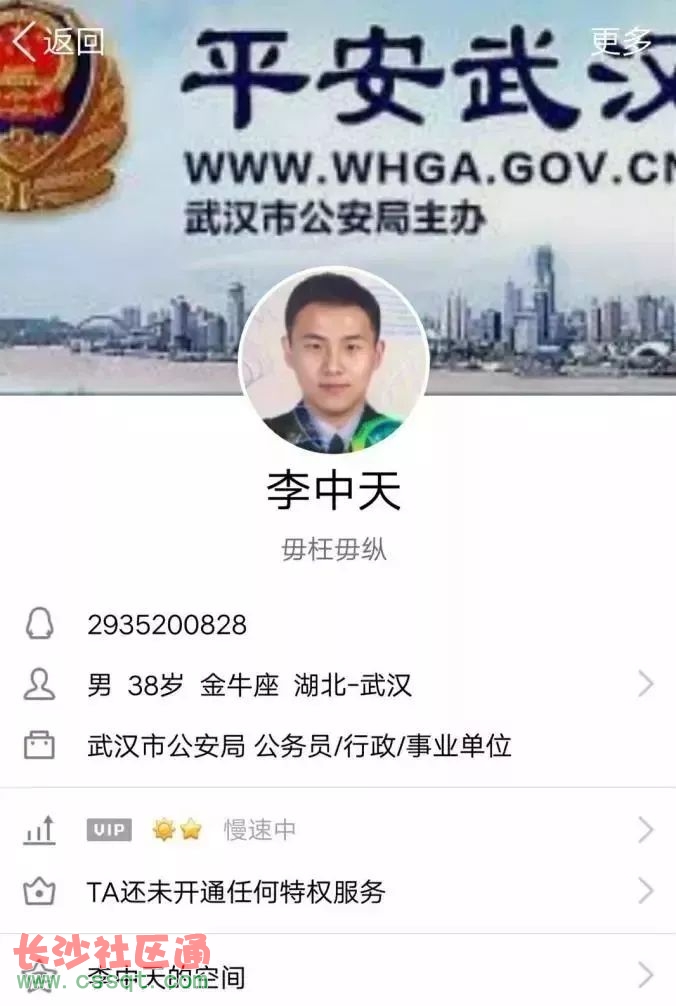
Task: Open the 男 38岁 金牛座 details row
Action: pos(338,685)
